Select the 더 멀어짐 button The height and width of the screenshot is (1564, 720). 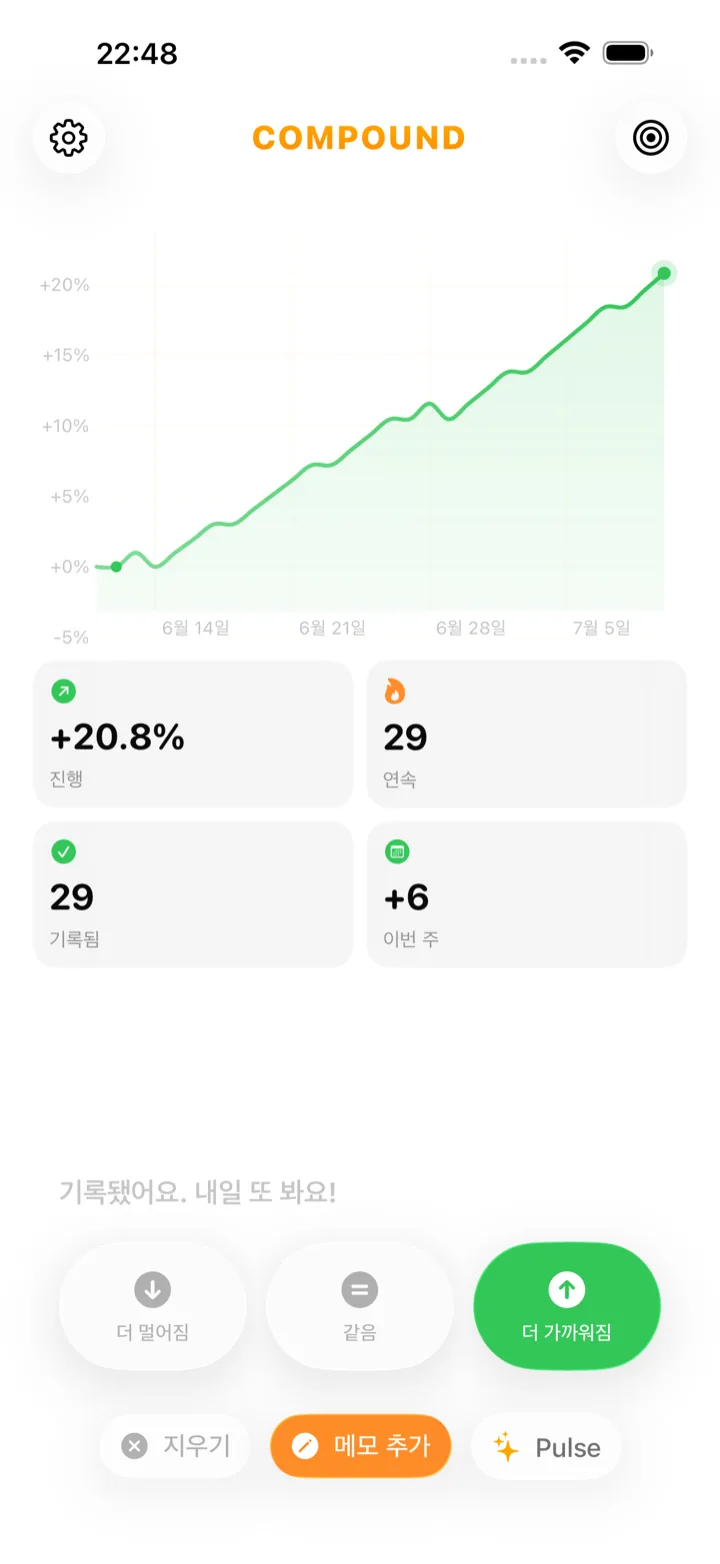[153, 1306]
